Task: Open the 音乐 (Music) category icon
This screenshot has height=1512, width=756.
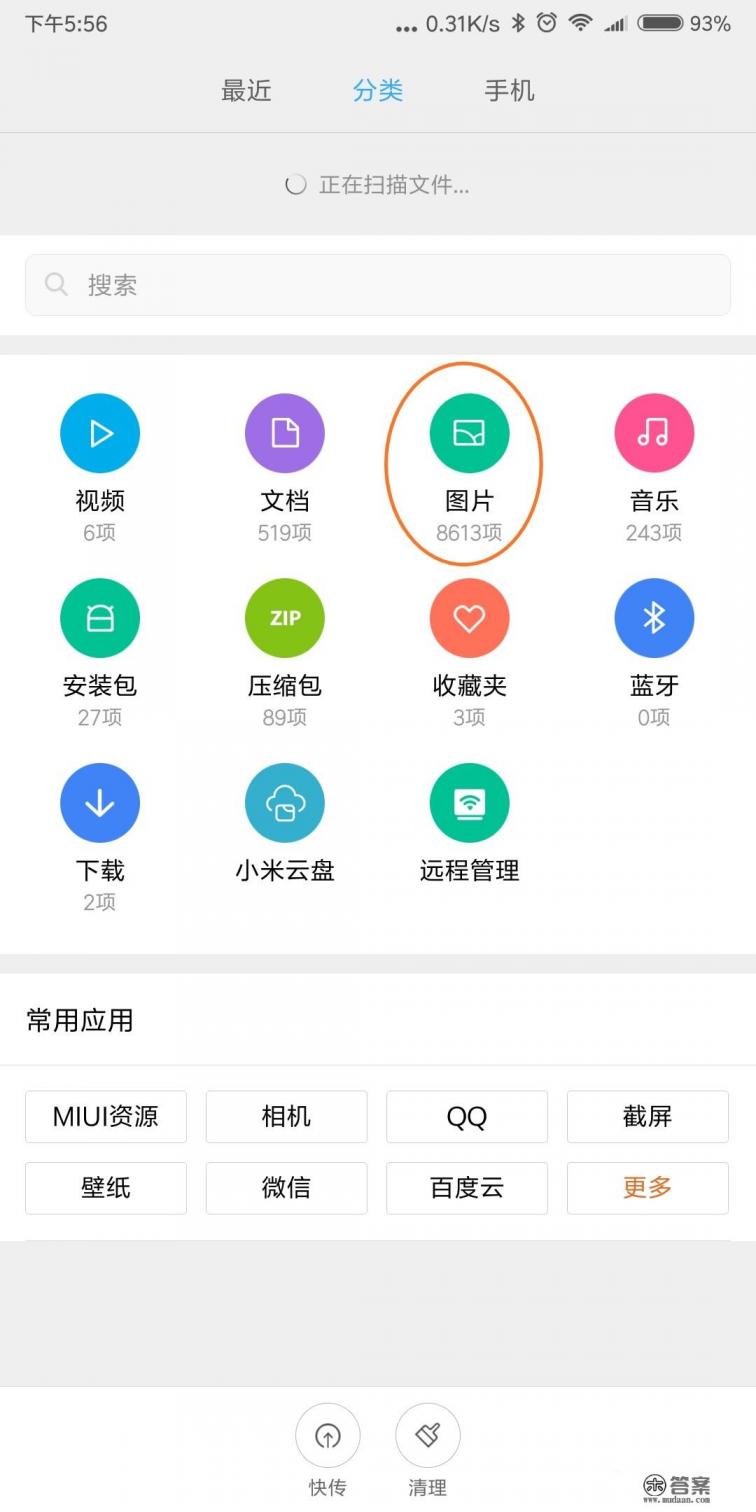Action: [654, 432]
